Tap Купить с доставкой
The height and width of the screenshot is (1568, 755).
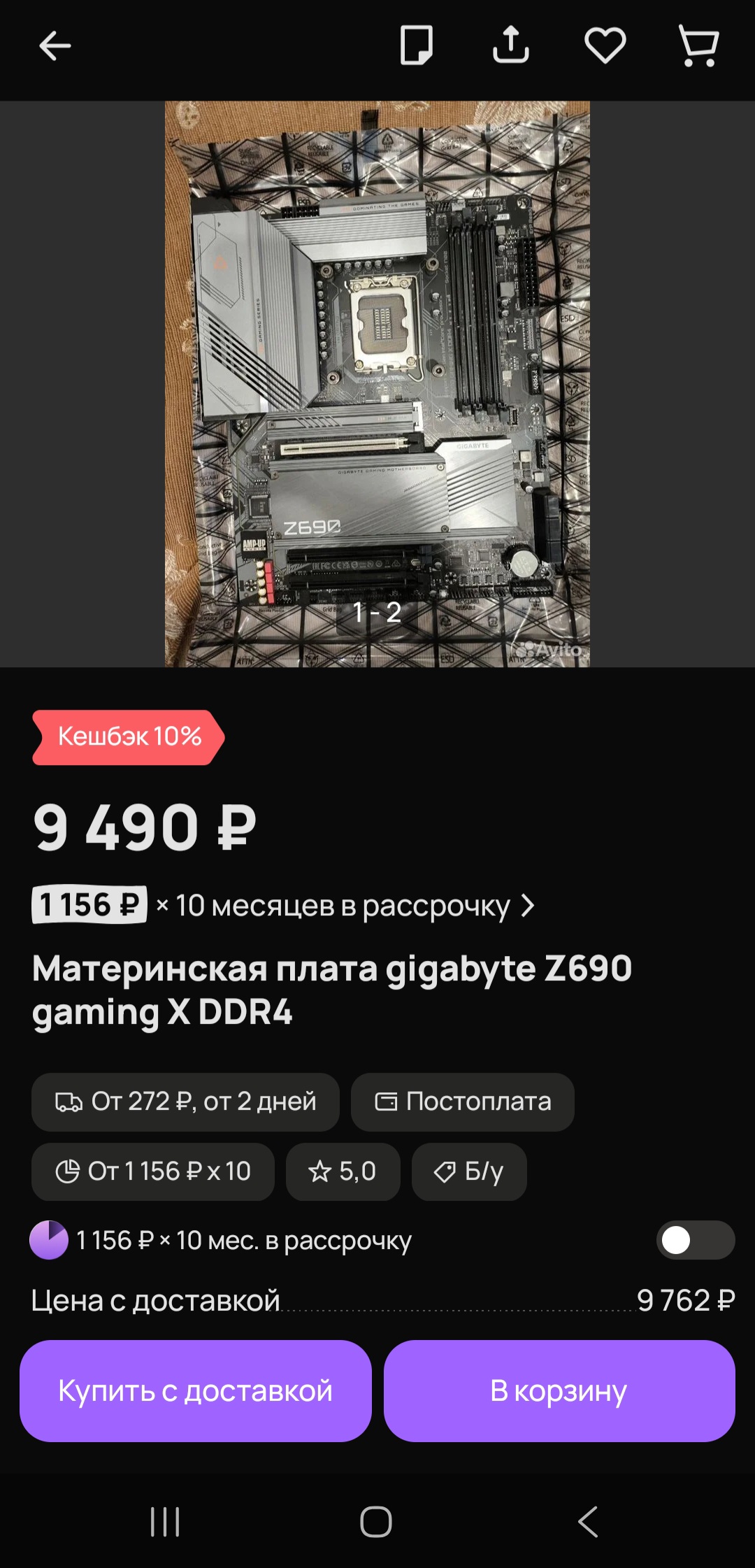coord(196,1391)
